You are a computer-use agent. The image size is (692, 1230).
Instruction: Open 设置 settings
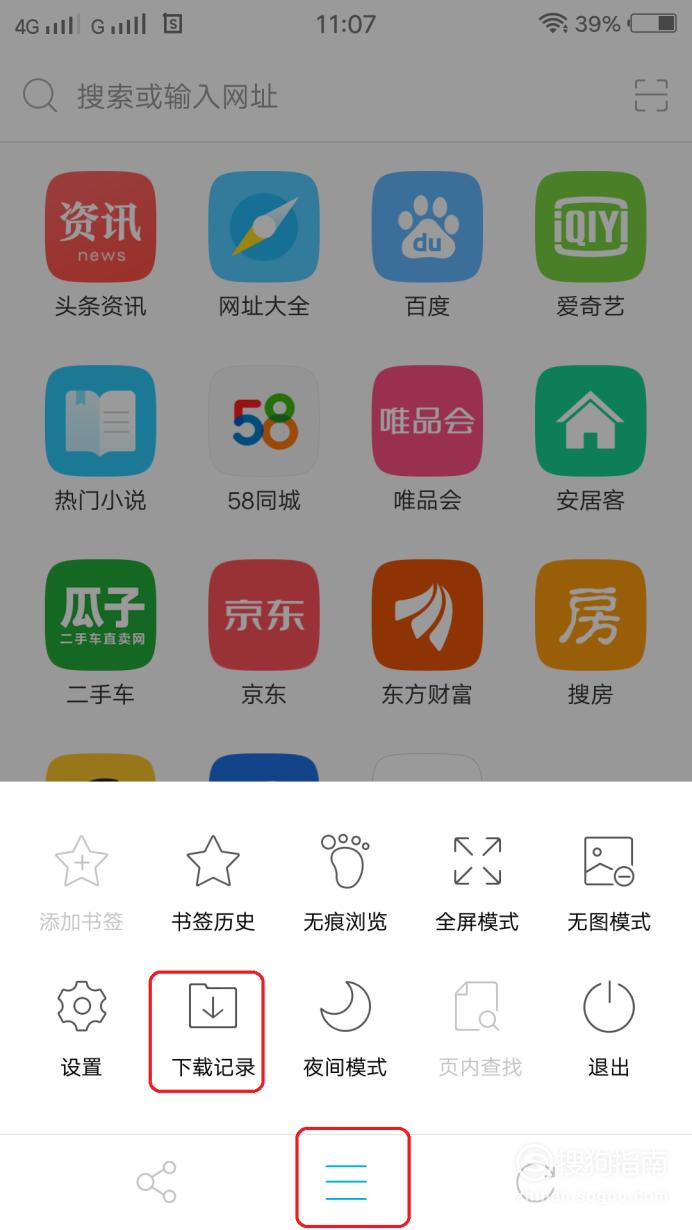81,1029
